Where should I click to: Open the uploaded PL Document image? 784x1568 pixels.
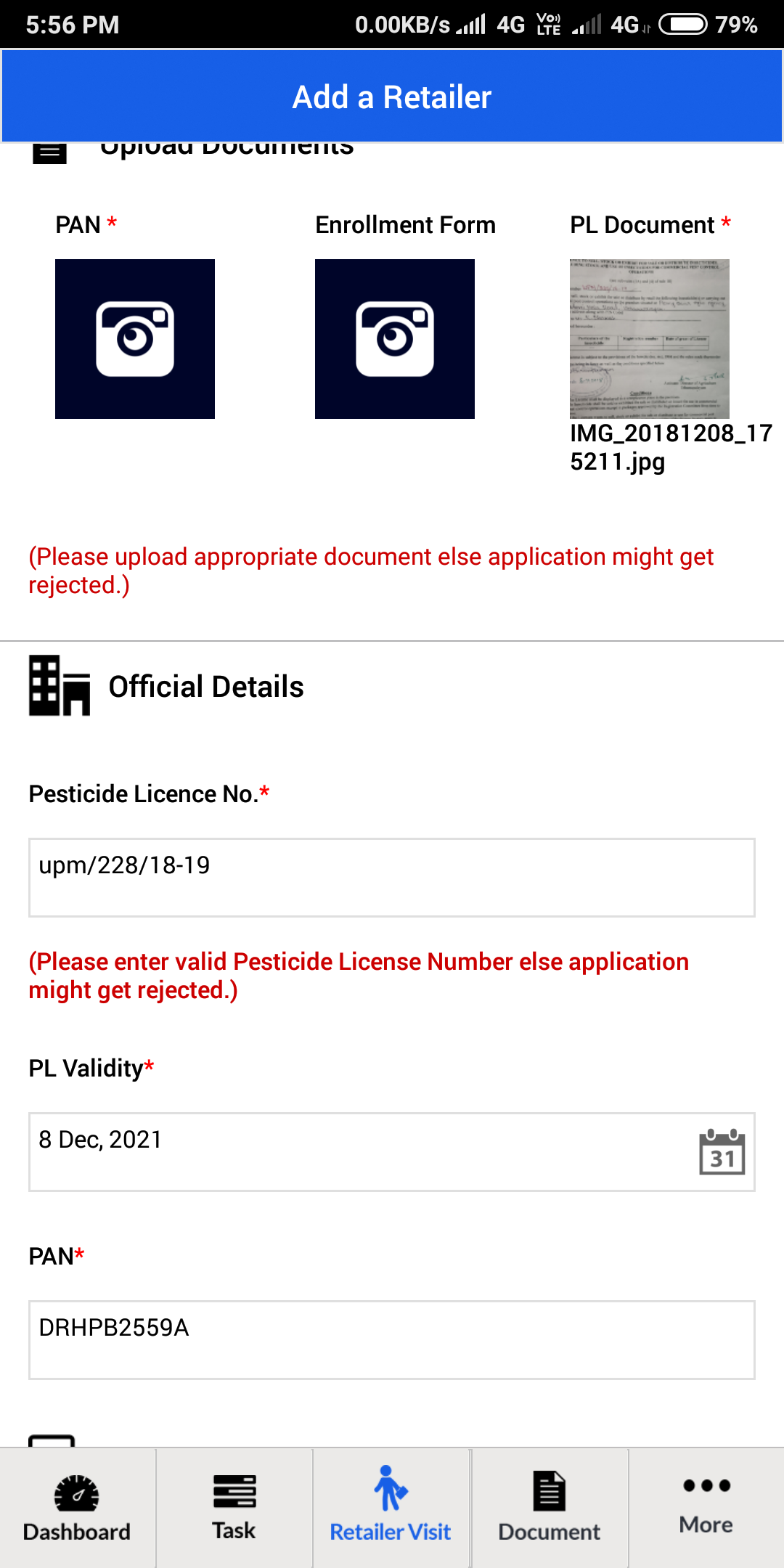[x=650, y=339]
